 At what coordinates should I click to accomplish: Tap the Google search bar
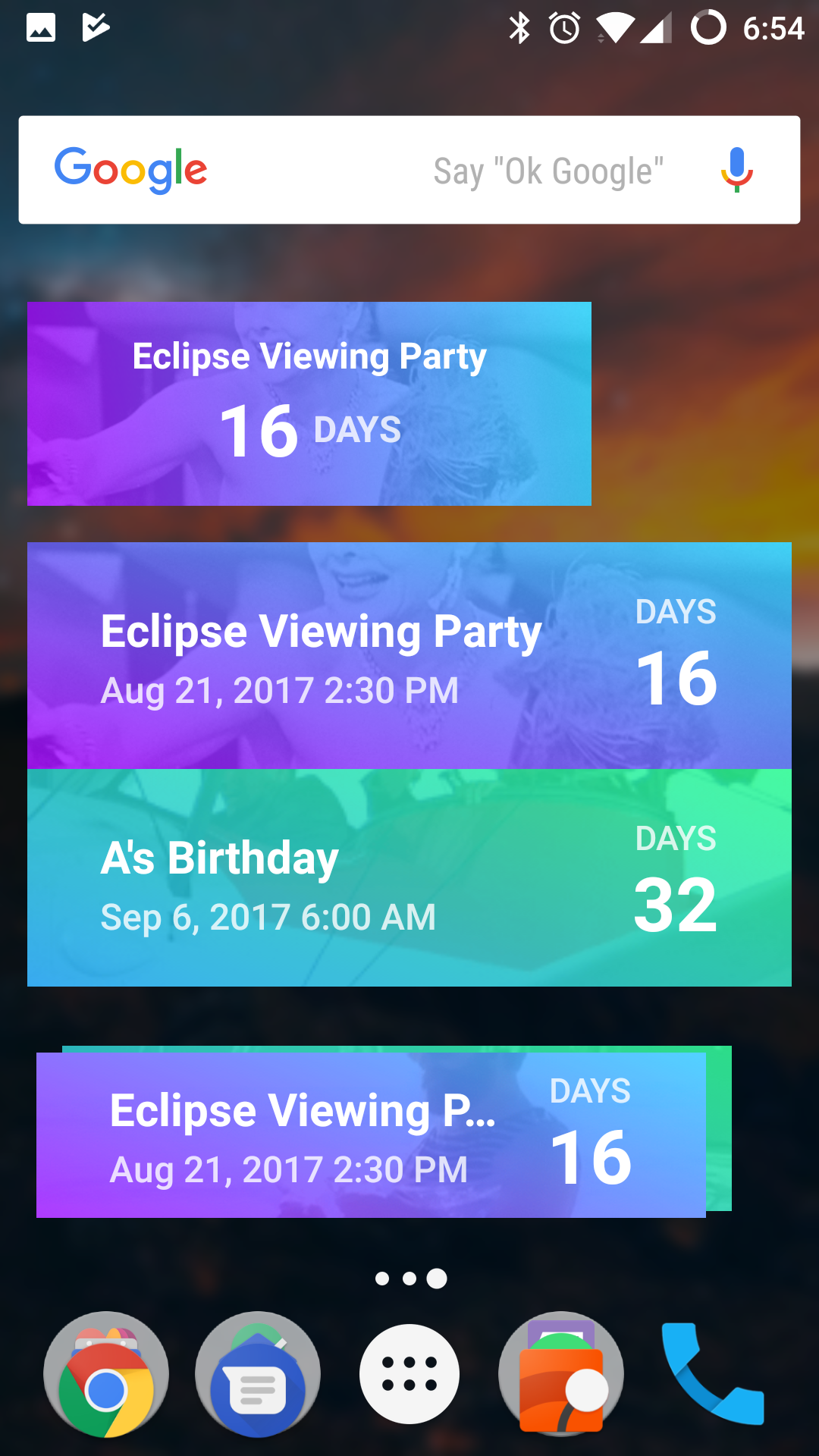(409, 169)
